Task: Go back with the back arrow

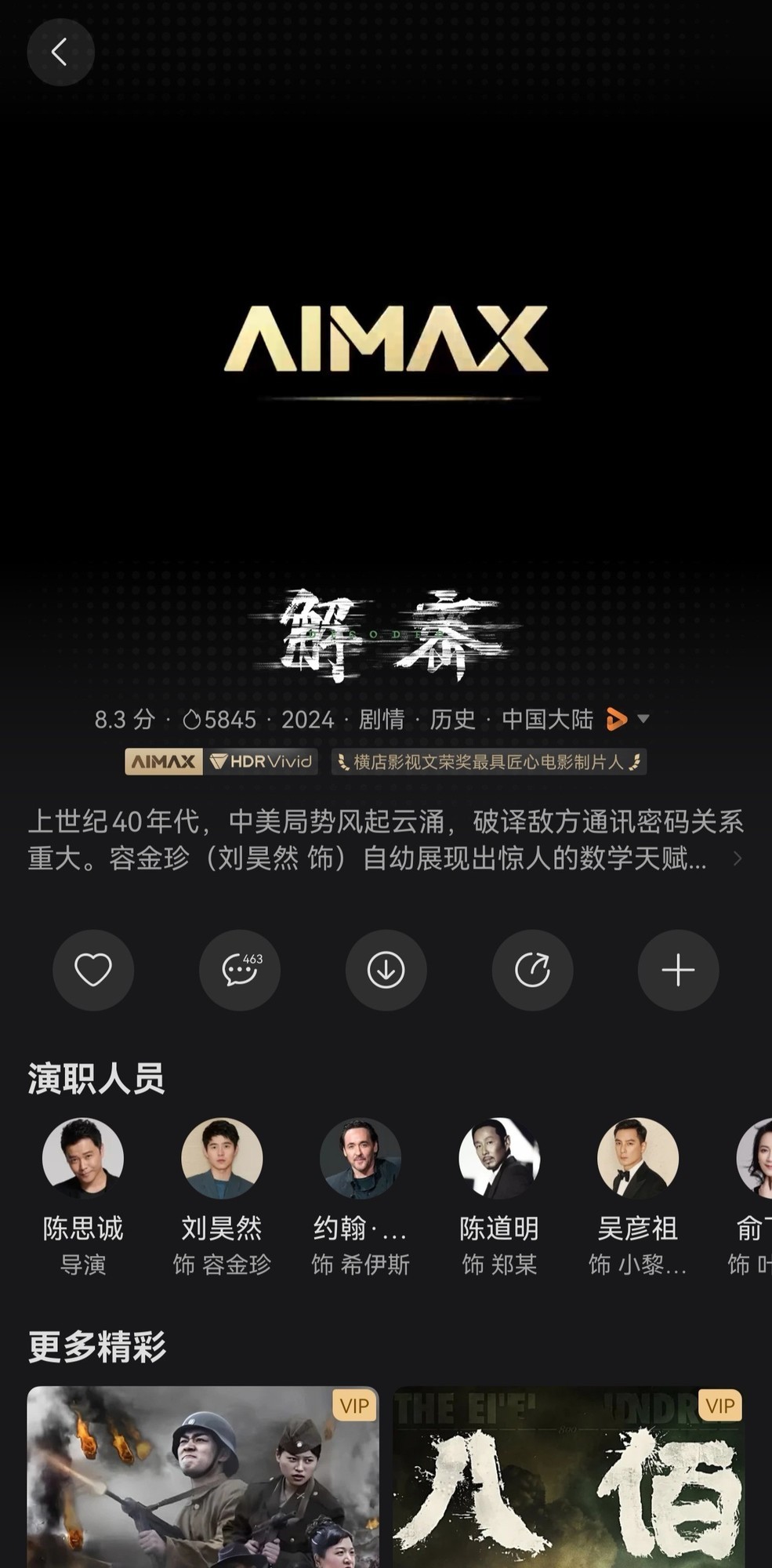Action: (61, 51)
